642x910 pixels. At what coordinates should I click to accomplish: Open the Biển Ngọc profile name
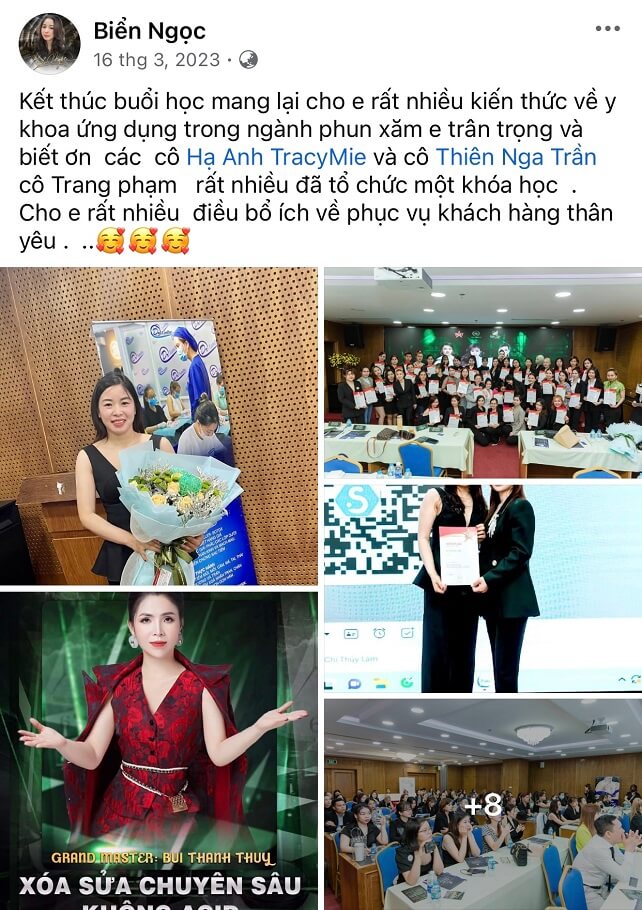(x=150, y=31)
